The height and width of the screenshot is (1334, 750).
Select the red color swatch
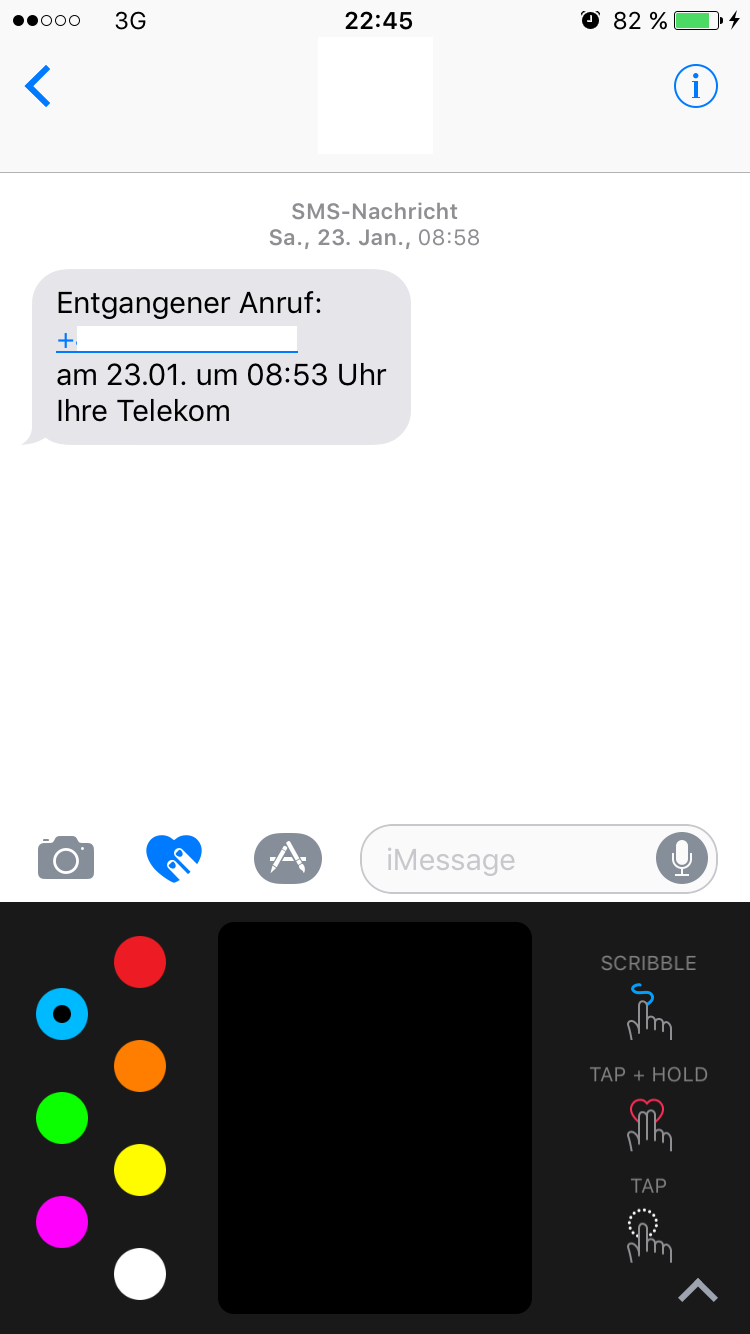pyautogui.click(x=140, y=962)
